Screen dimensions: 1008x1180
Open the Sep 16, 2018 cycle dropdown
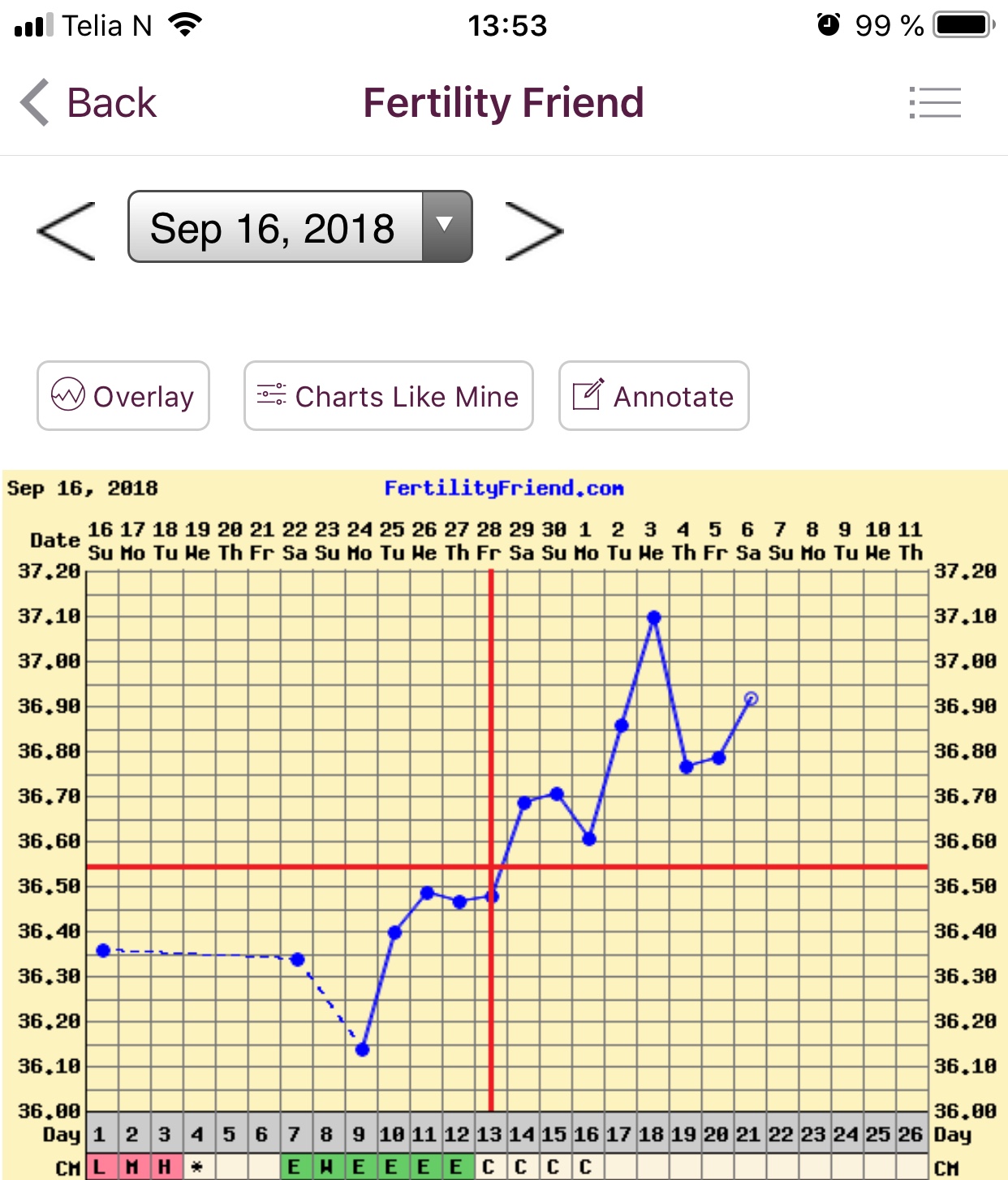pyautogui.click(x=299, y=227)
